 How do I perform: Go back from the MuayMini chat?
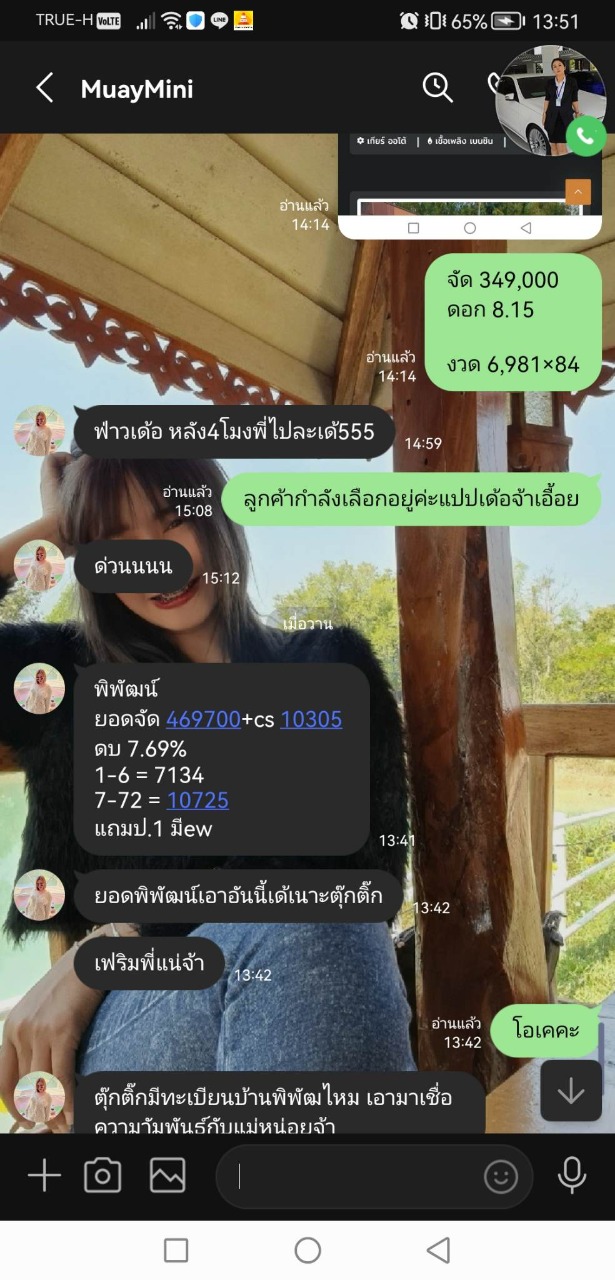pyautogui.click(x=44, y=88)
